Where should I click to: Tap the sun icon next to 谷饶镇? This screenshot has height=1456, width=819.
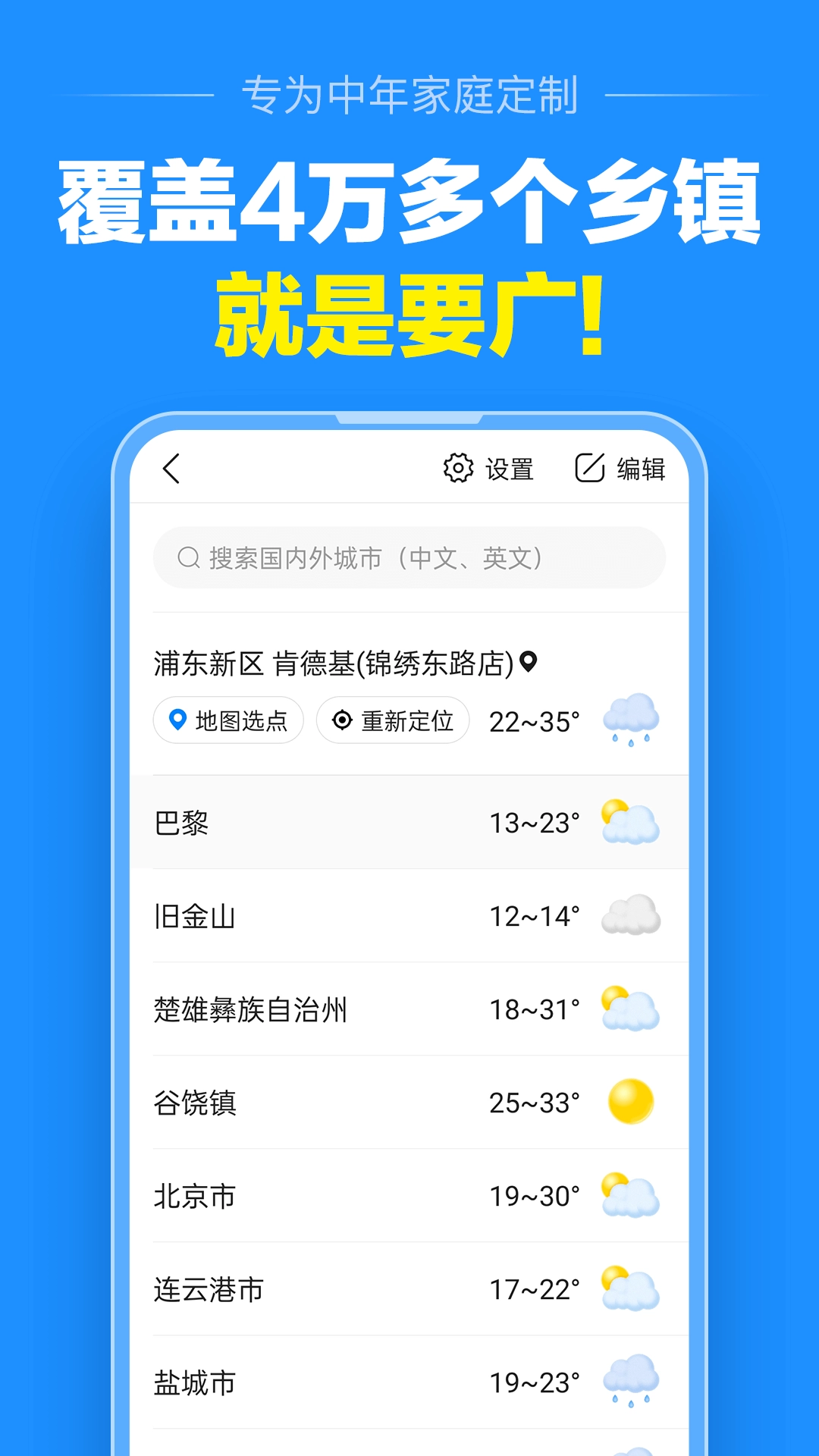(x=633, y=1101)
